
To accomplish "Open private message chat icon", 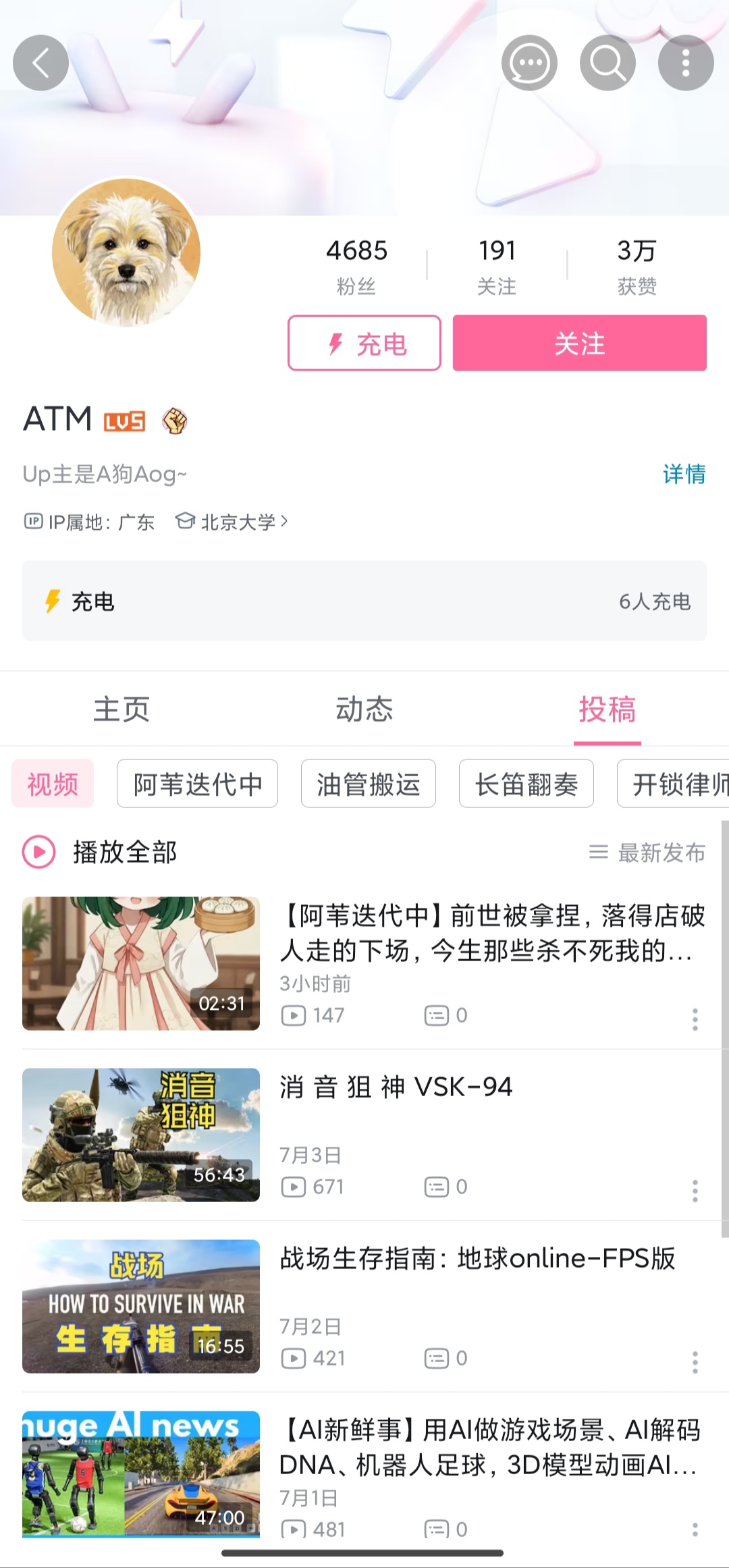I will [529, 63].
